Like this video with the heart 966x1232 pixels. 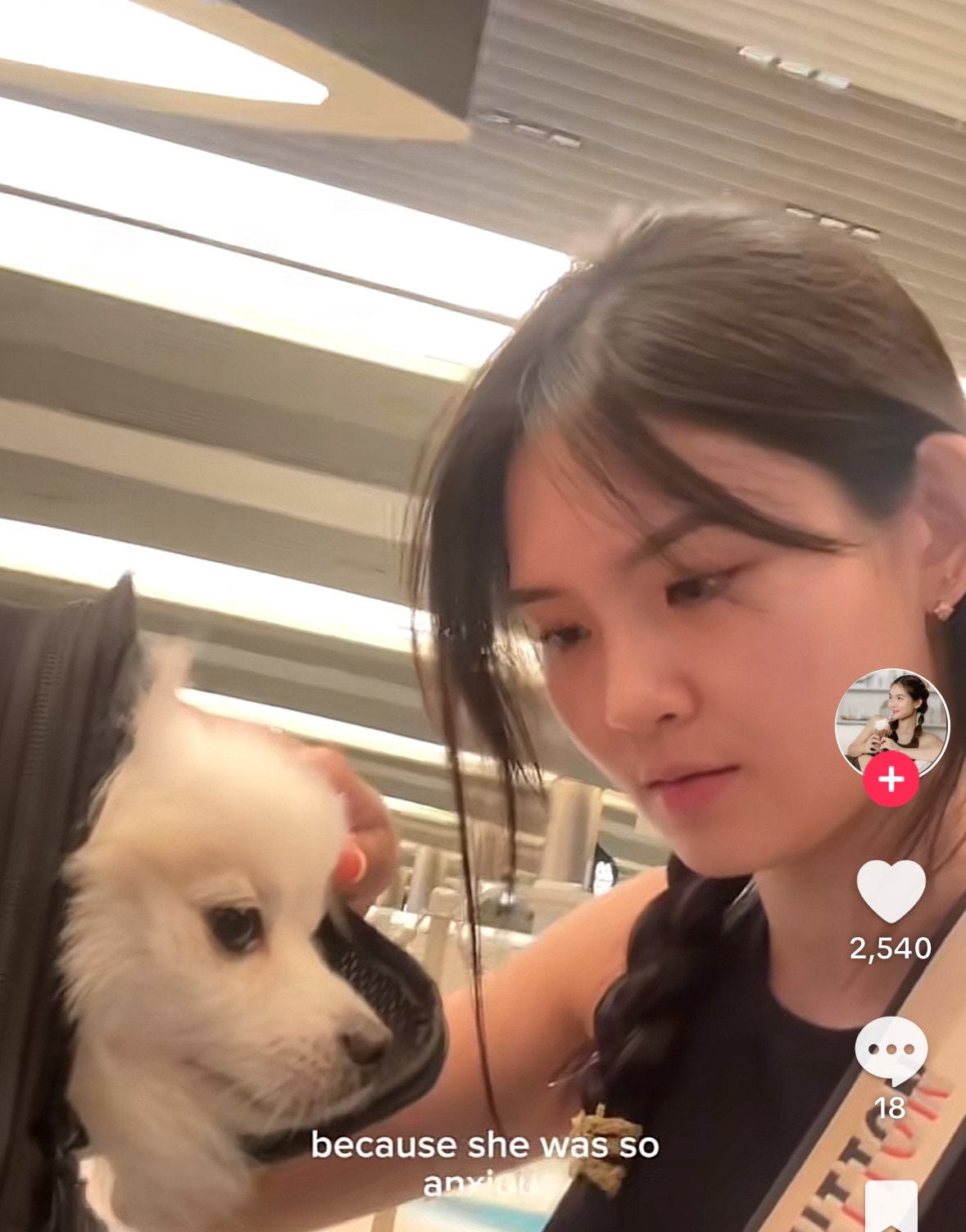pyautogui.click(x=891, y=891)
